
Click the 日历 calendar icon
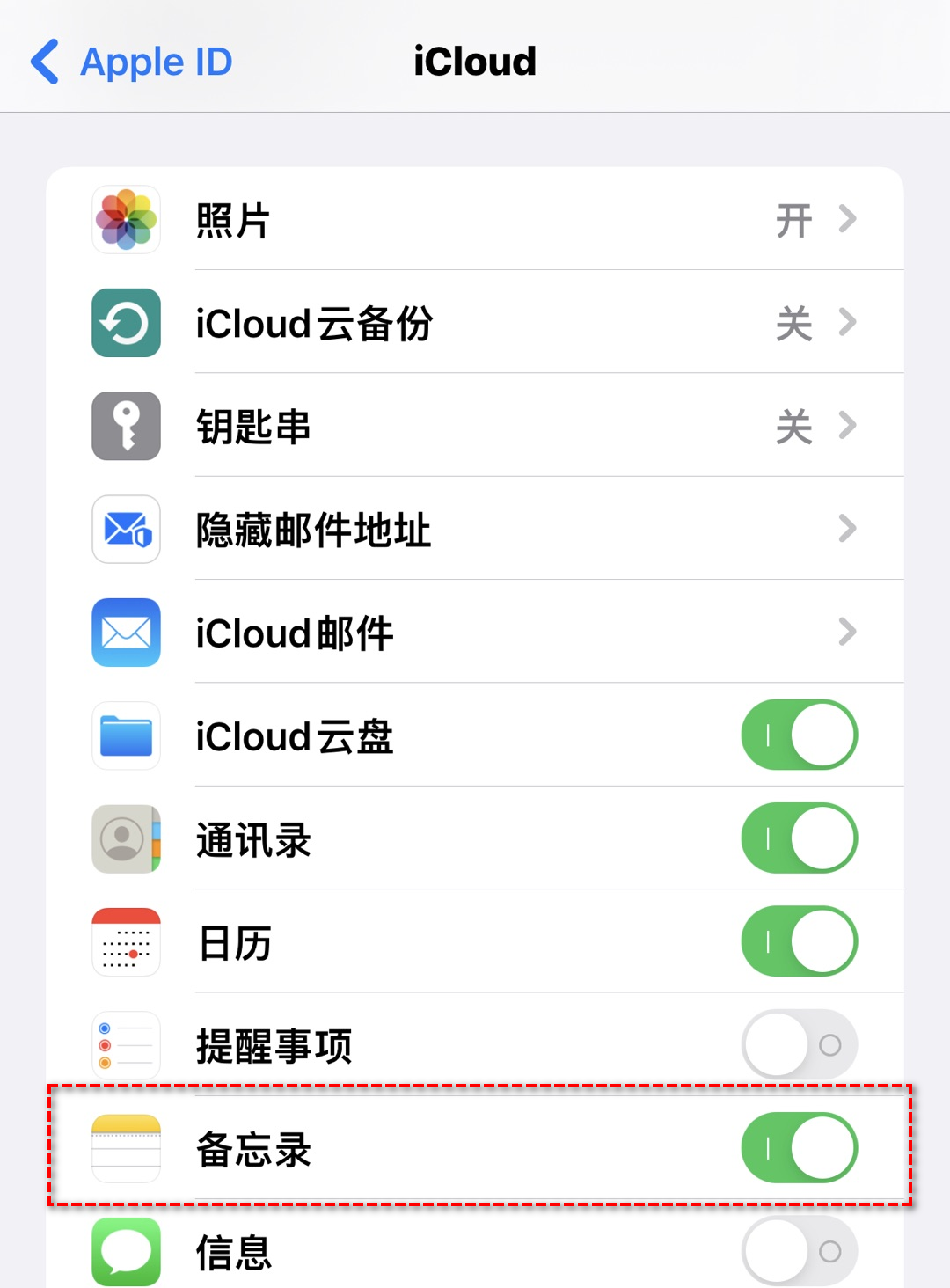[x=126, y=941]
